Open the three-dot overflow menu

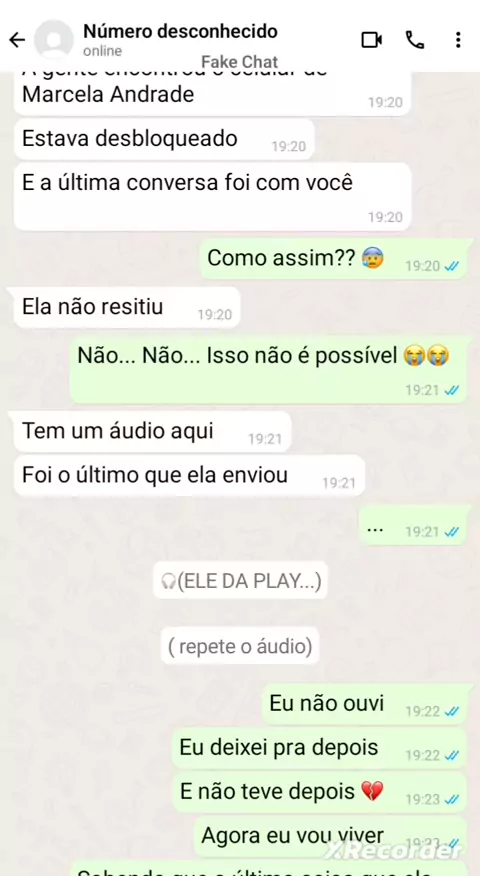tap(458, 40)
